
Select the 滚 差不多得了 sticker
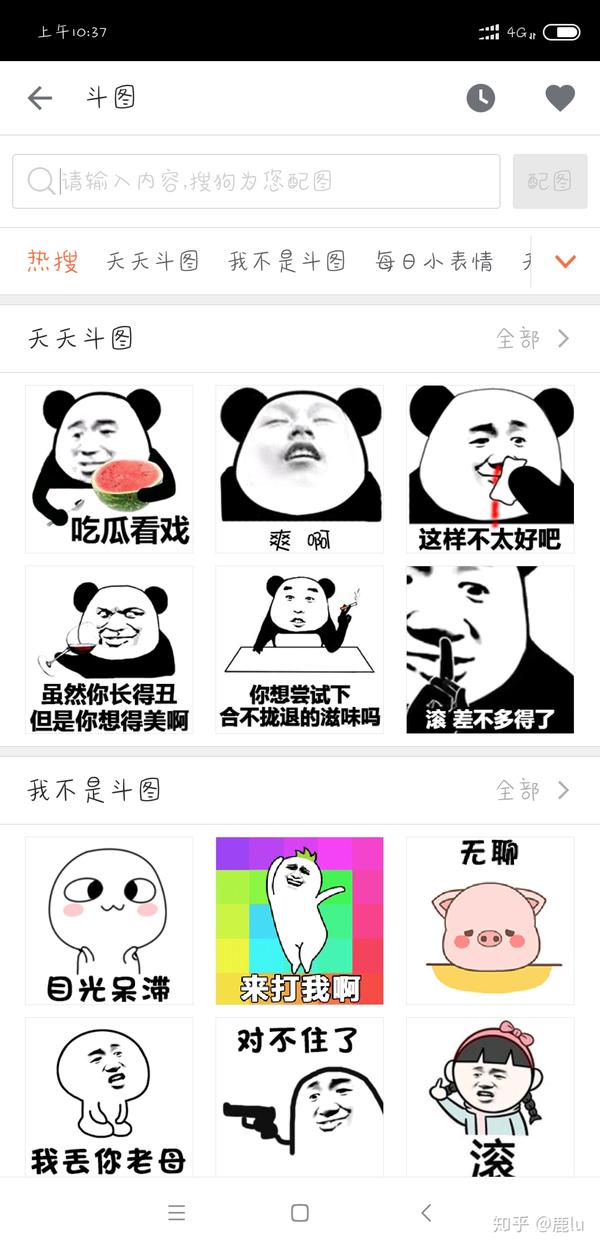[x=490, y=649]
